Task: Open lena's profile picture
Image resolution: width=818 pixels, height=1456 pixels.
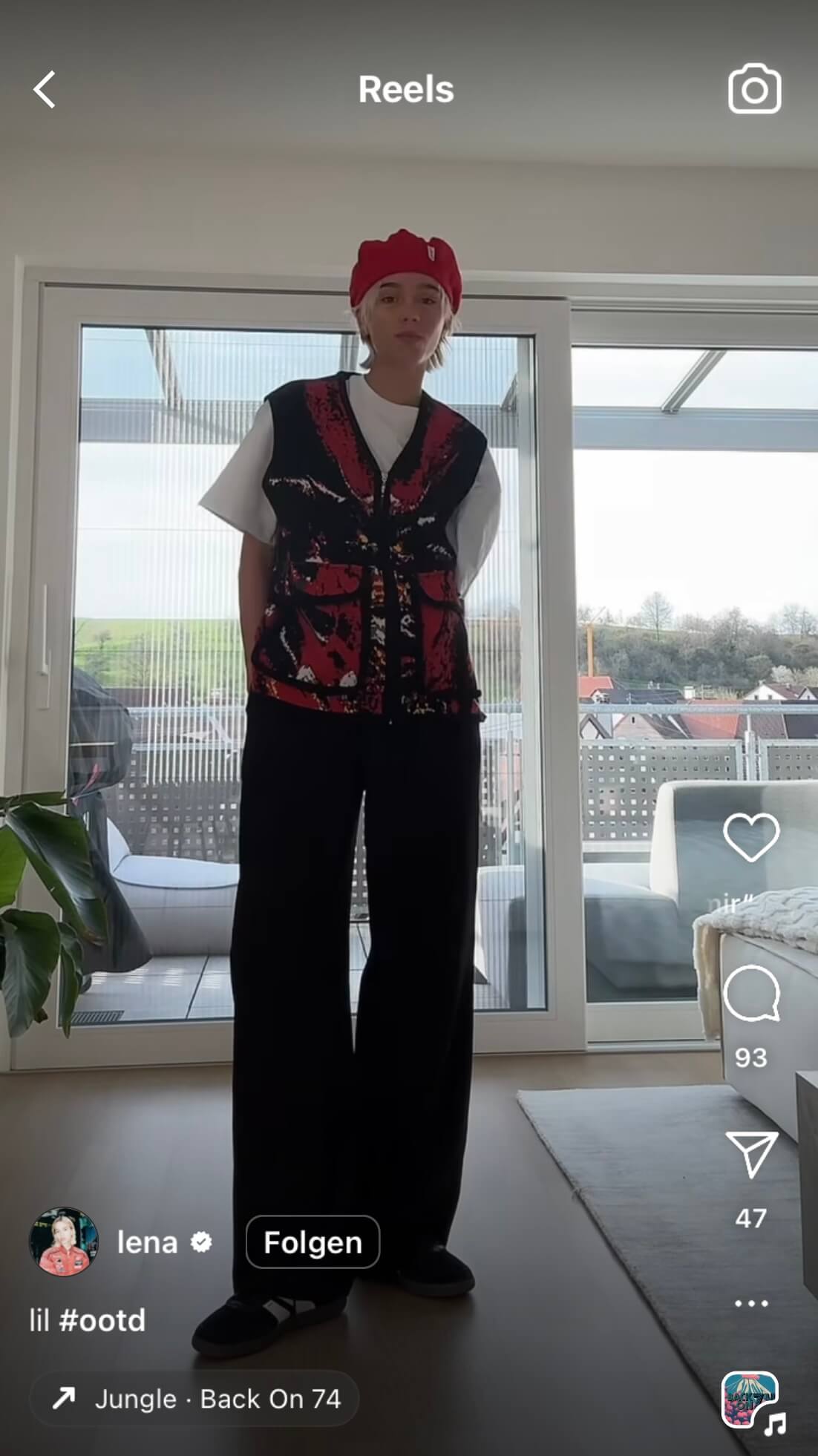Action: pos(64,1242)
